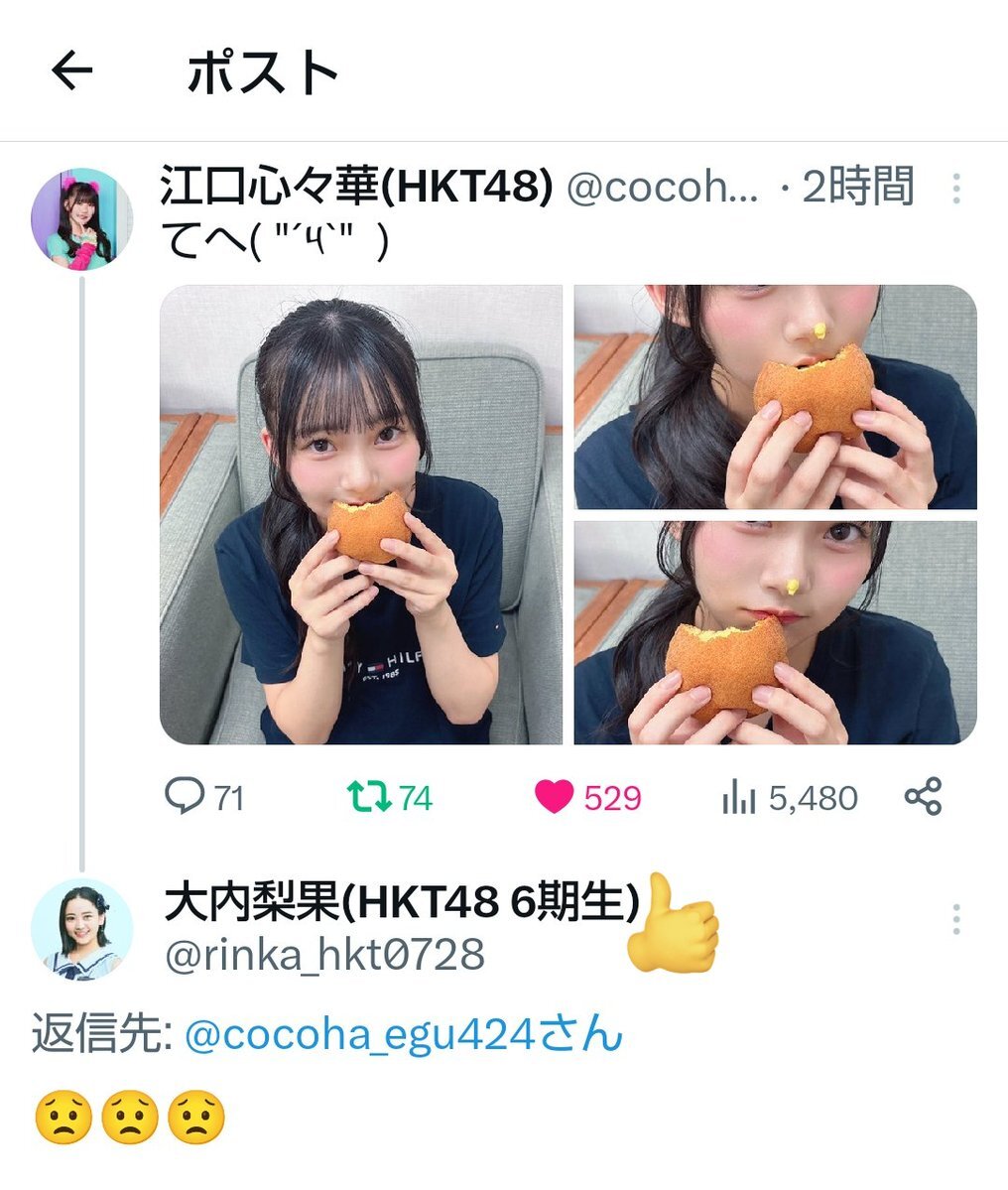Share 江口心々華's post
Image resolution: width=1008 pixels, height=1190 pixels.
point(923,796)
